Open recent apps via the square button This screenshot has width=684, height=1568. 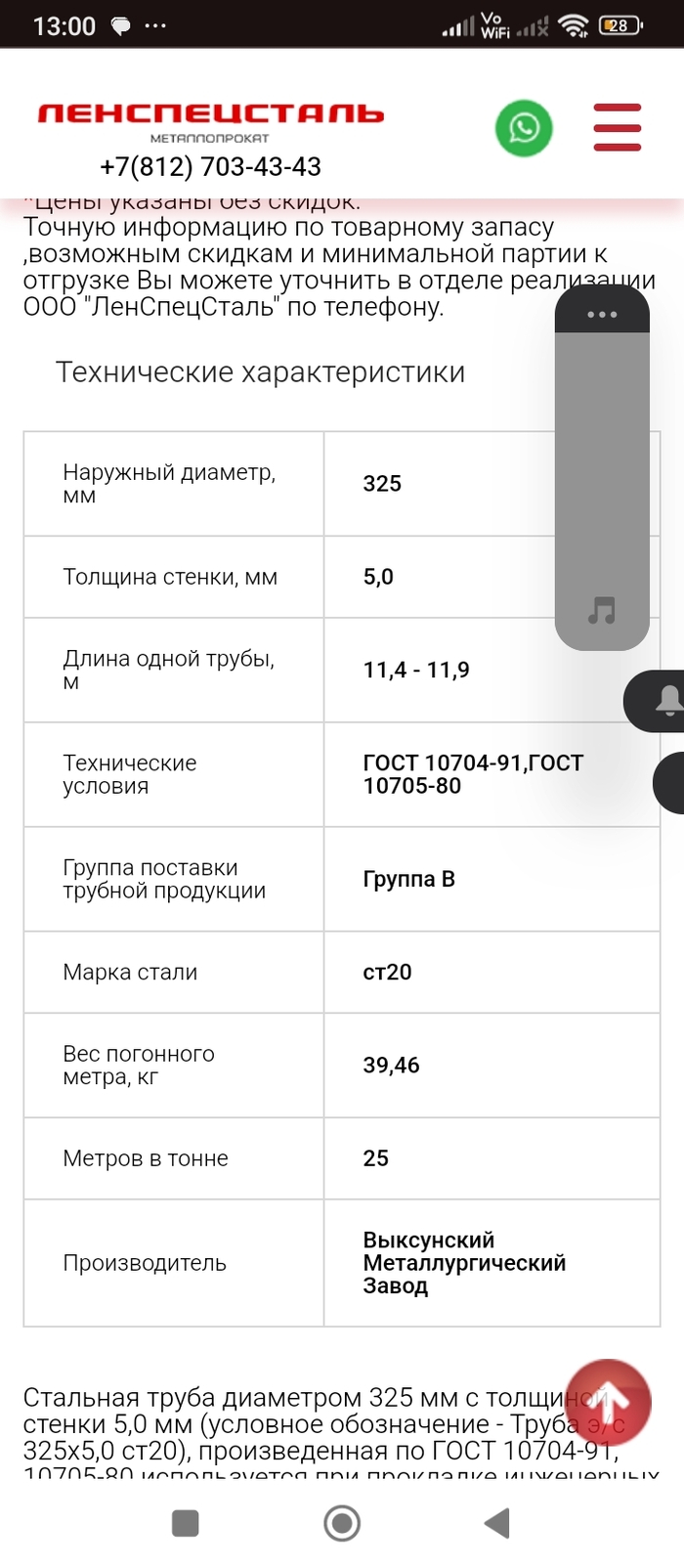coord(186,1522)
